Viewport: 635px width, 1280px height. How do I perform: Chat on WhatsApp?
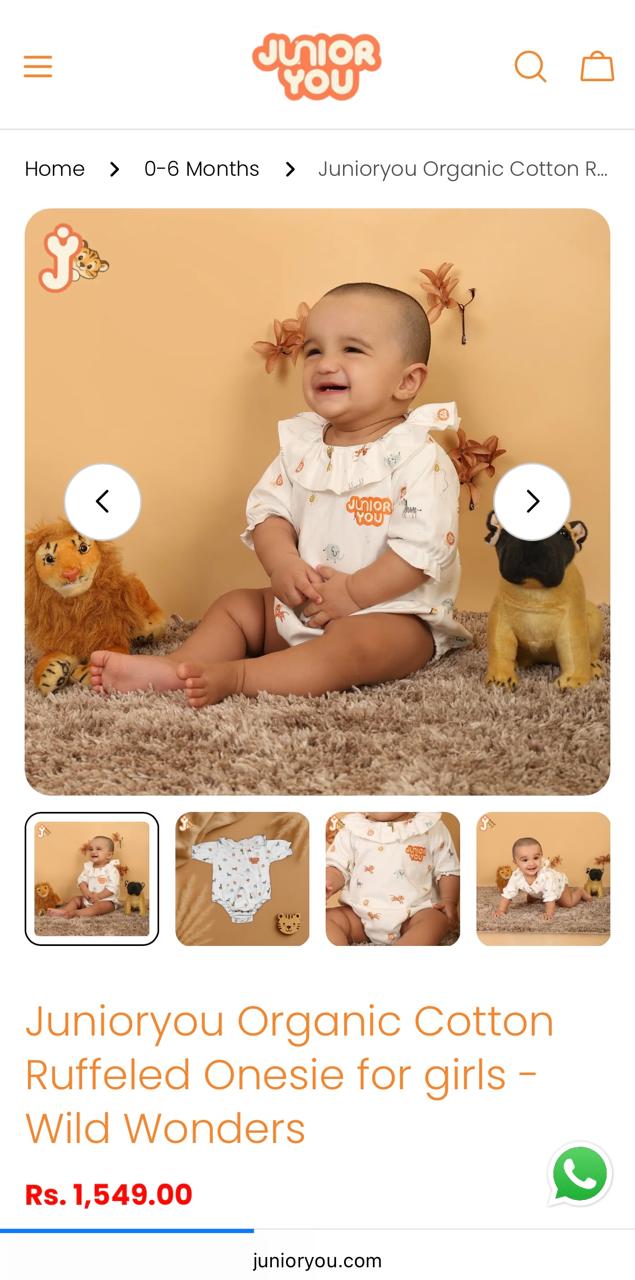coord(580,1173)
